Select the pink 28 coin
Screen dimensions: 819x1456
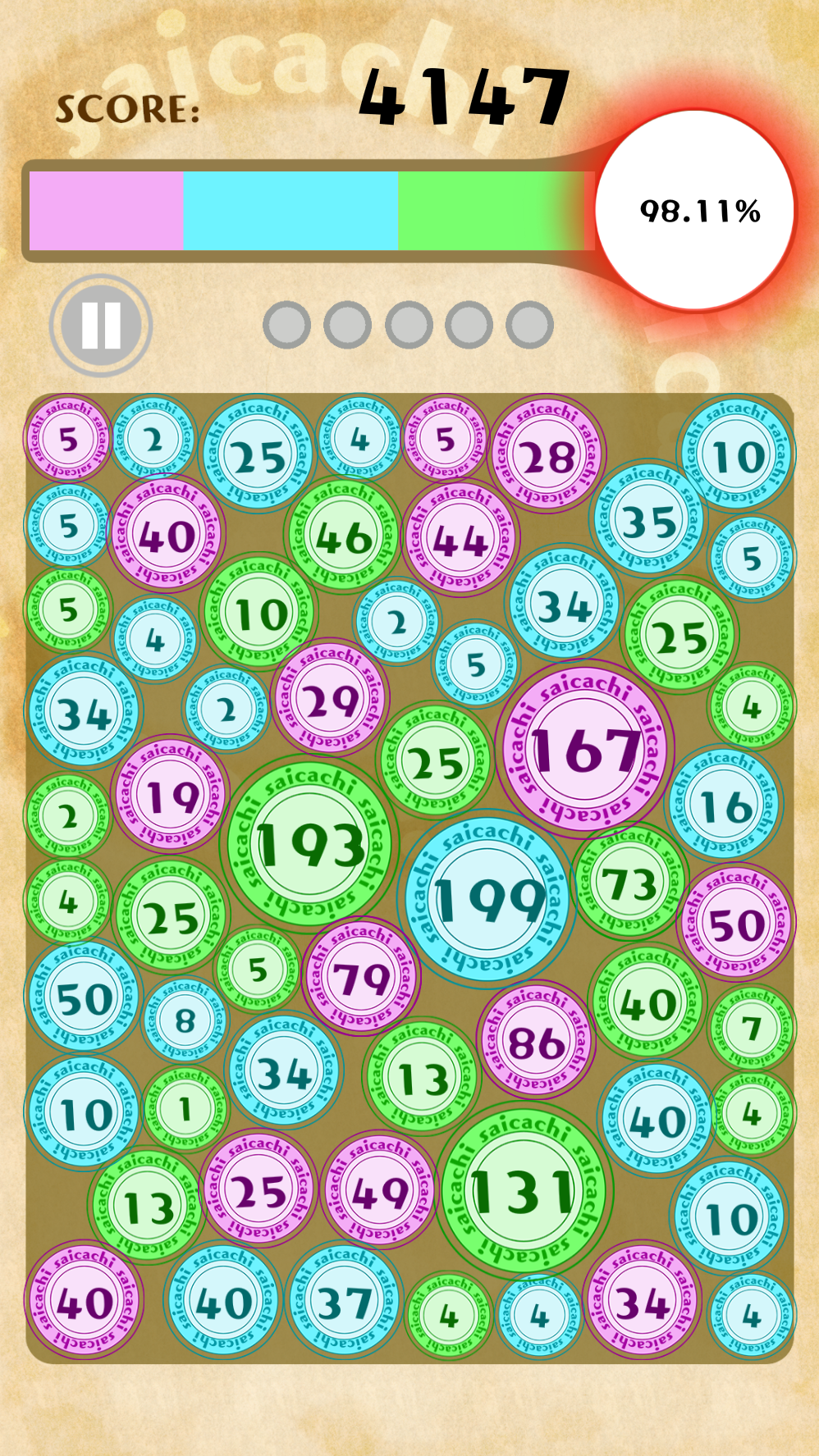pyautogui.click(x=547, y=453)
